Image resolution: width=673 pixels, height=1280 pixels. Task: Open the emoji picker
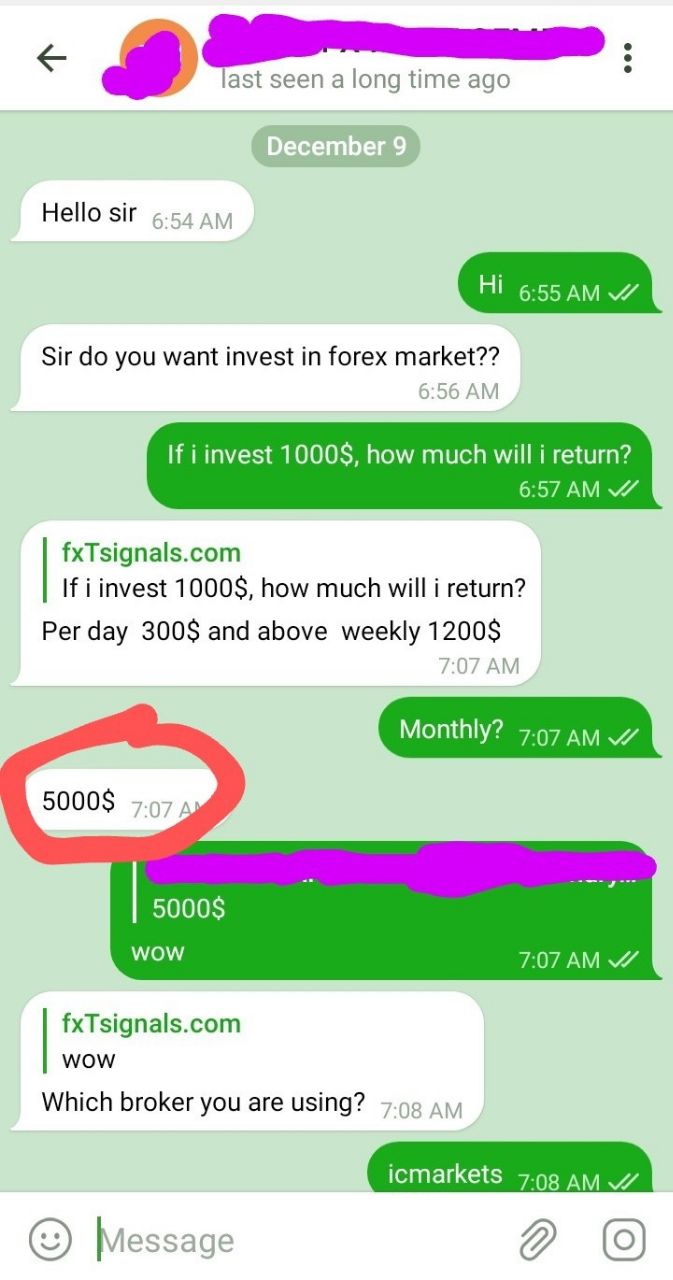click(x=50, y=1240)
